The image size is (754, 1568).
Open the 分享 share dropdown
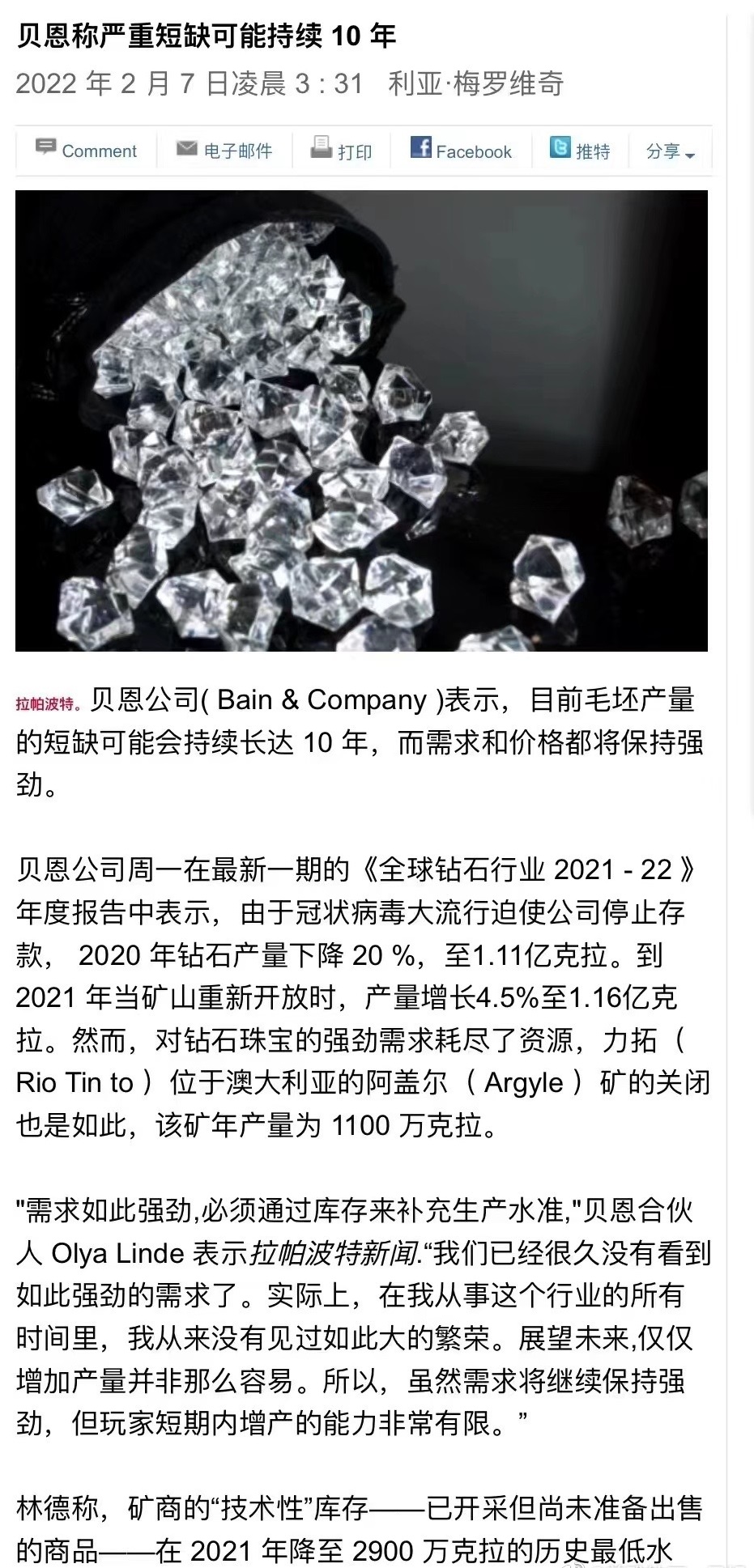[x=662, y=150]
